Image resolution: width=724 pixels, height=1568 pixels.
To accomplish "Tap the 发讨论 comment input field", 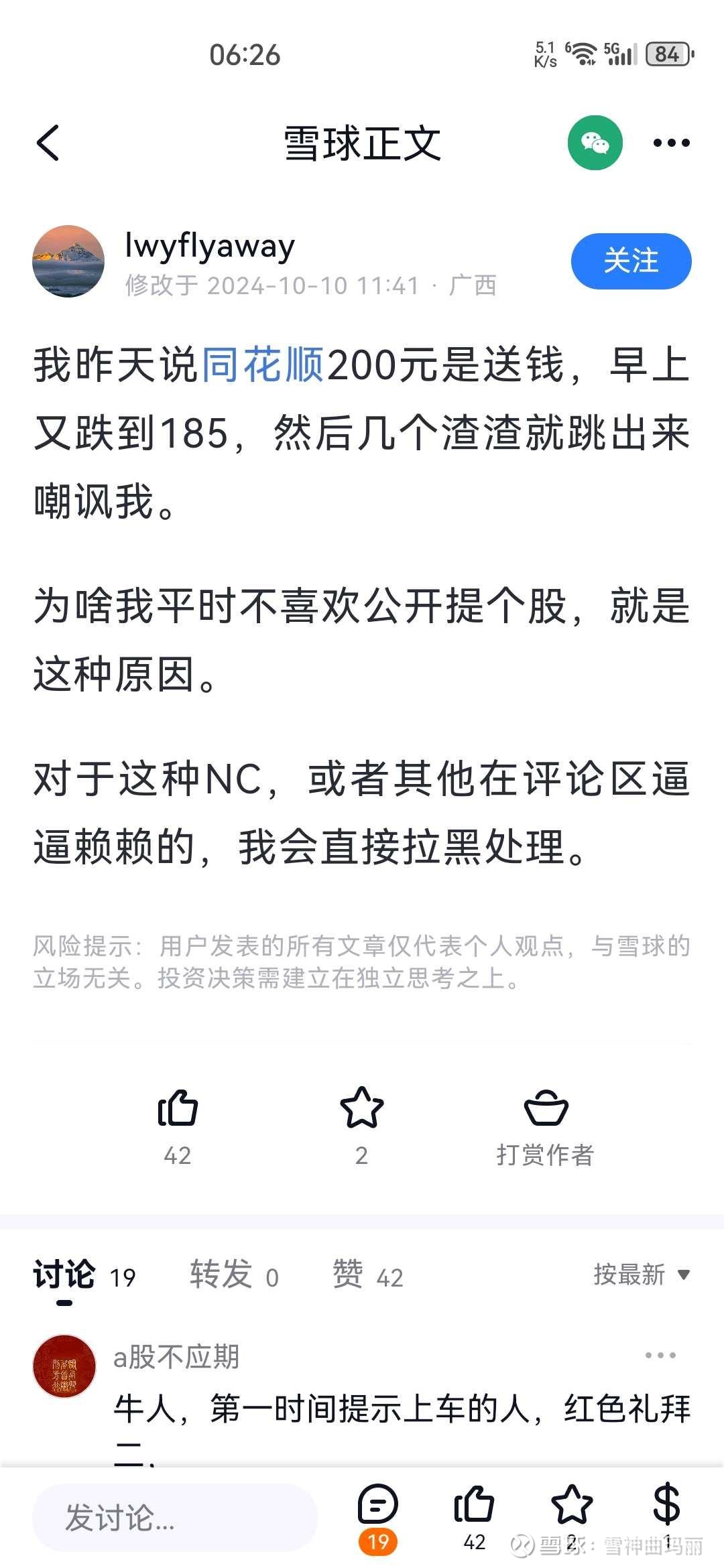I will click(174, 1518).
